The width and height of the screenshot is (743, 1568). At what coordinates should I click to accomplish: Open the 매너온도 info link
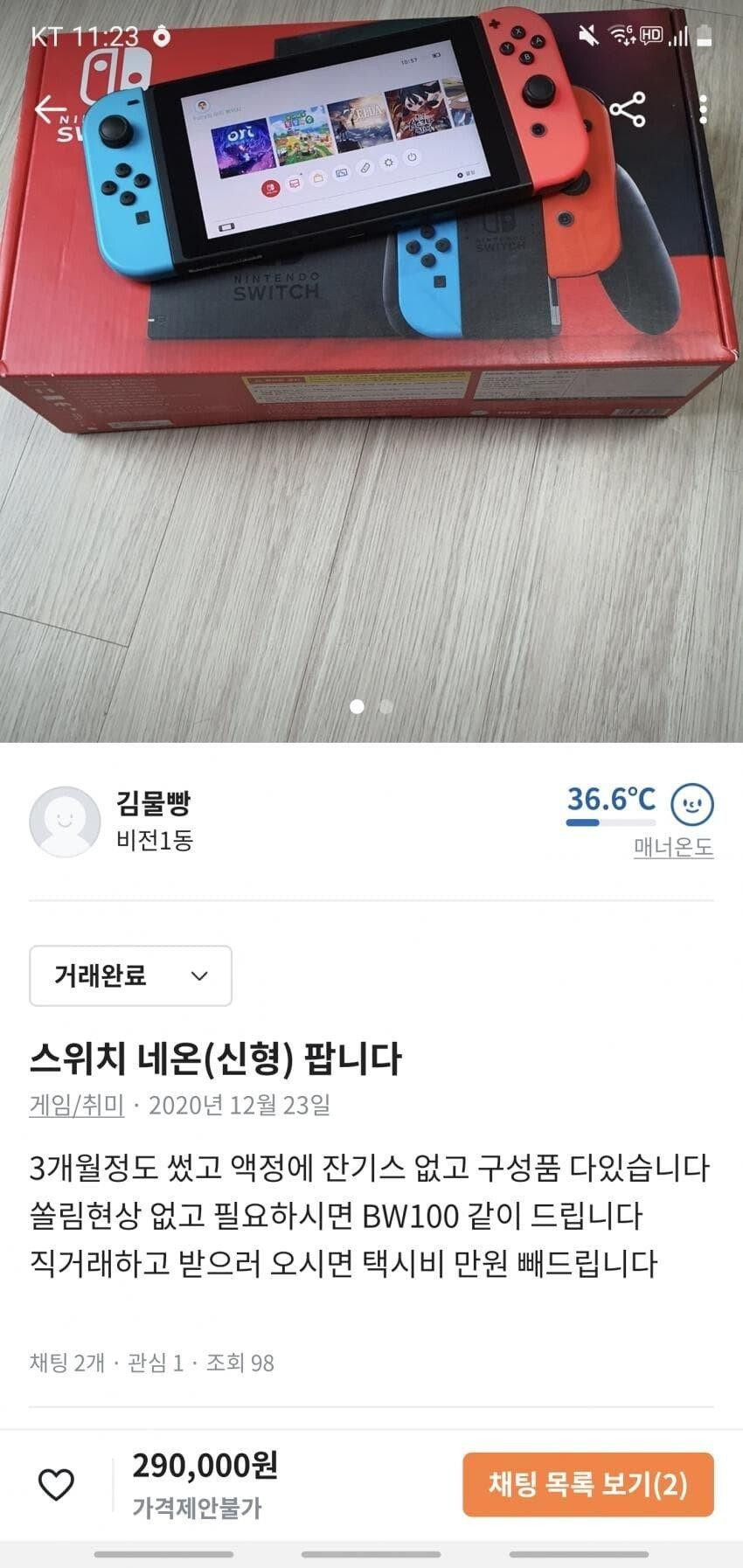coord(673,847)
